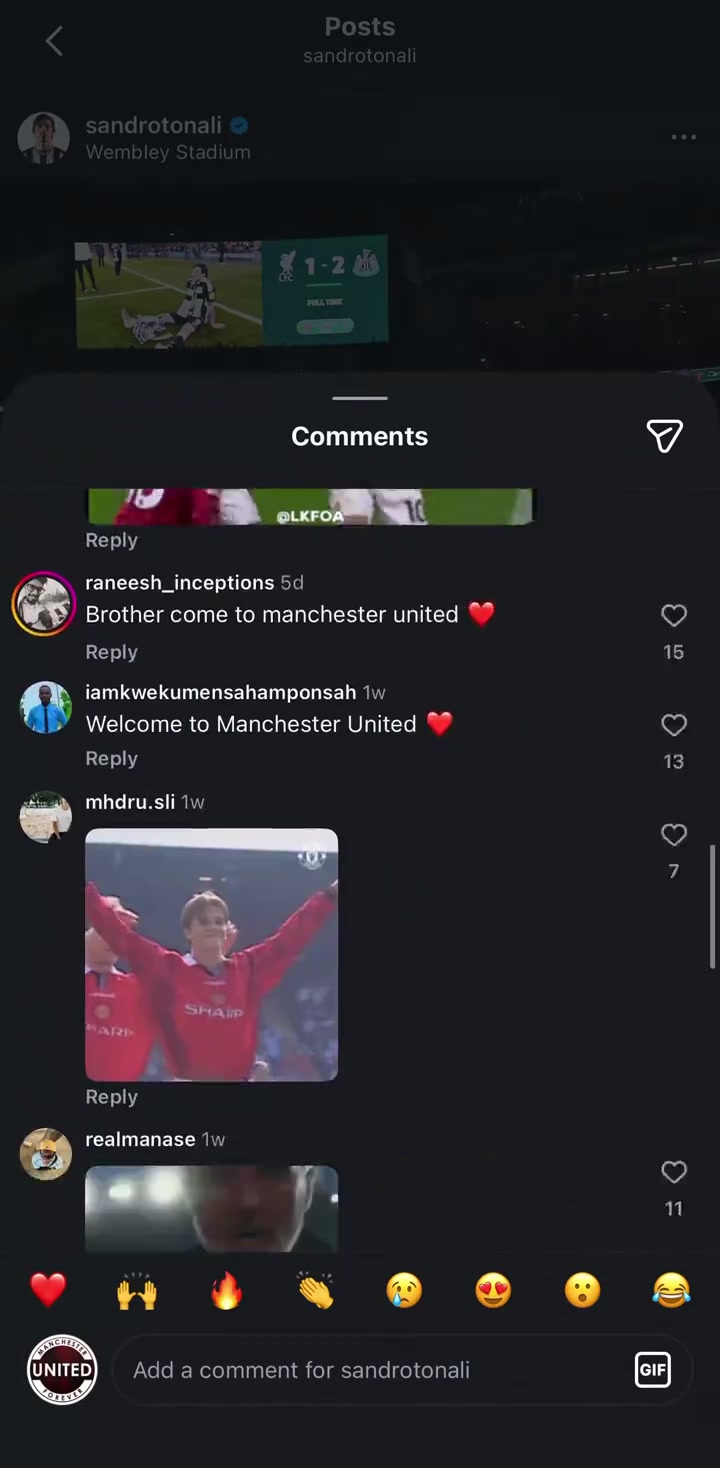Open raneesh_inceptions' profile picture
The height and width of the screenshot is (1468, 720).
[44, 604]
